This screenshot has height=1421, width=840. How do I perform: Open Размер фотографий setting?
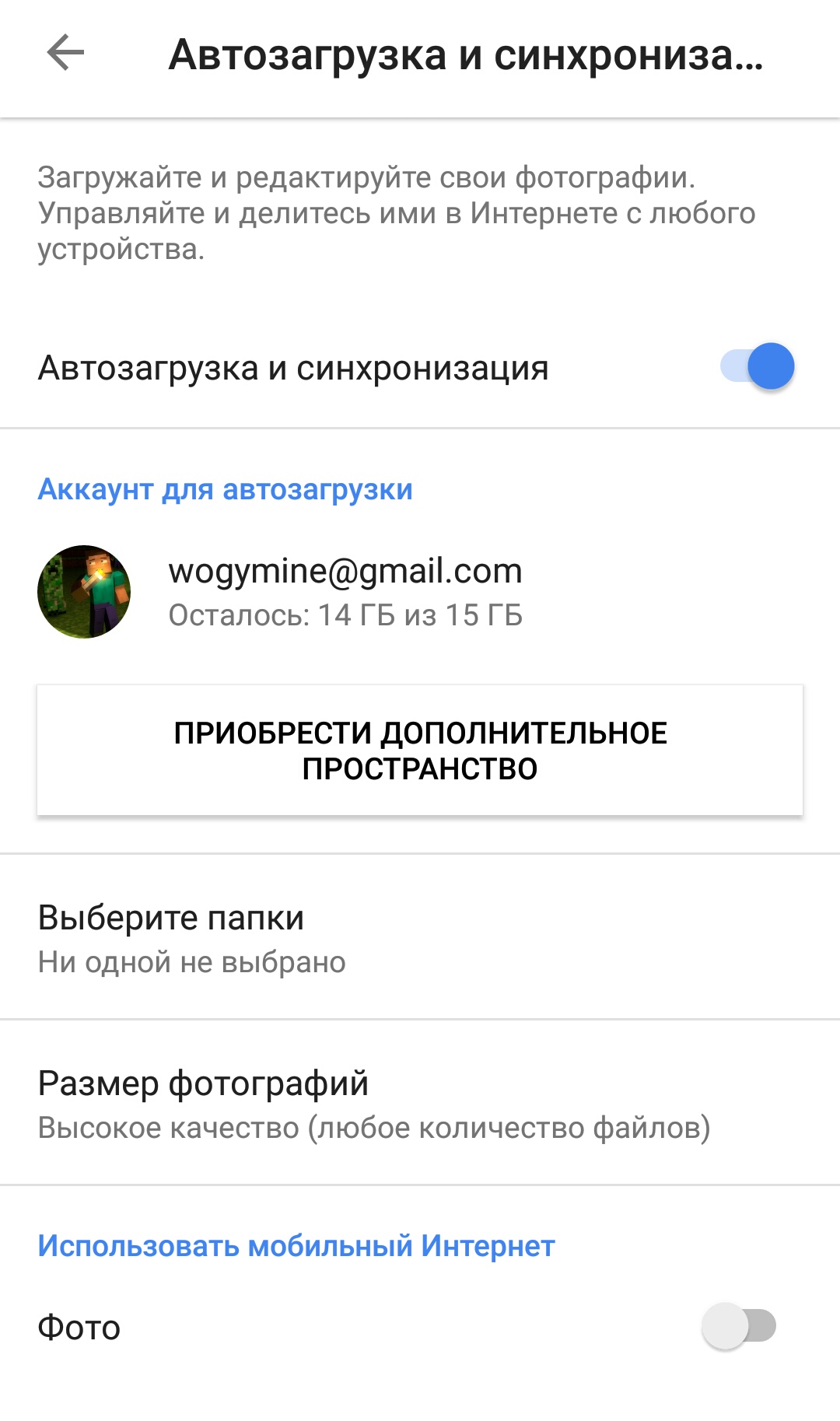[x=420, y=1104]
